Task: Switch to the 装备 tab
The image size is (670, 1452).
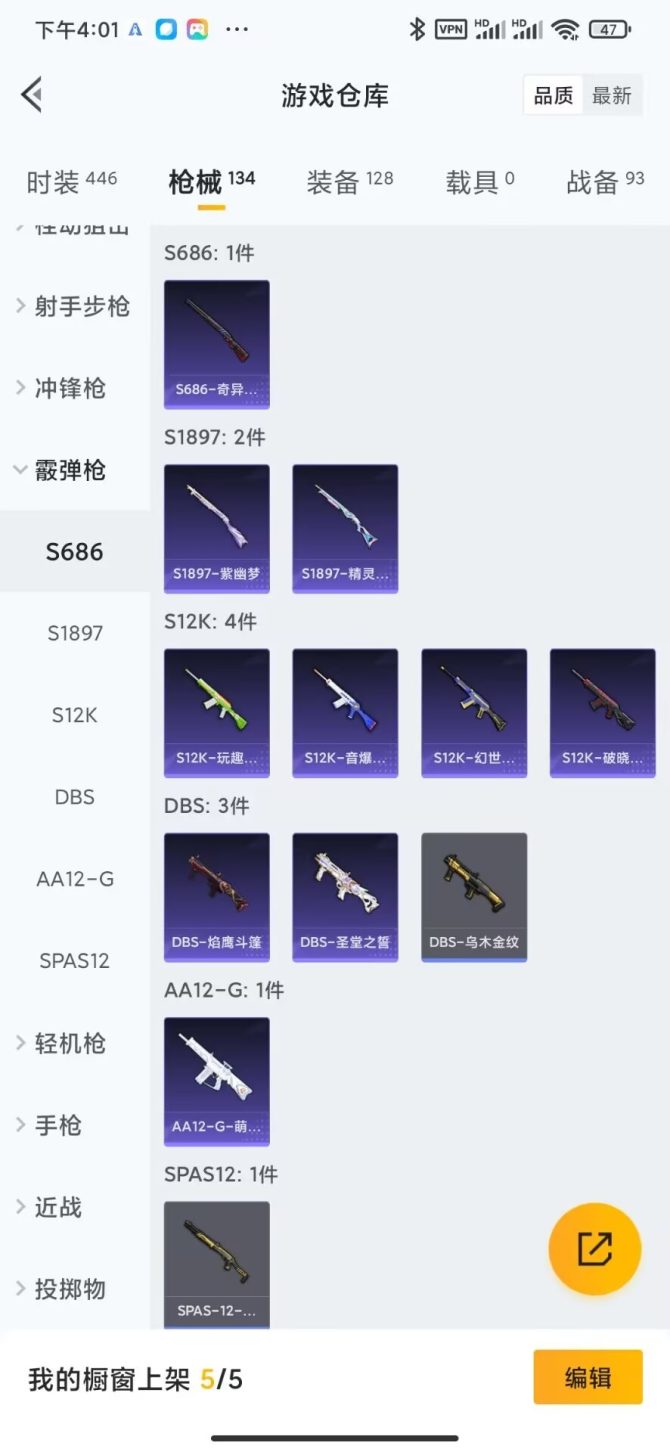Action: click(349, 182)
